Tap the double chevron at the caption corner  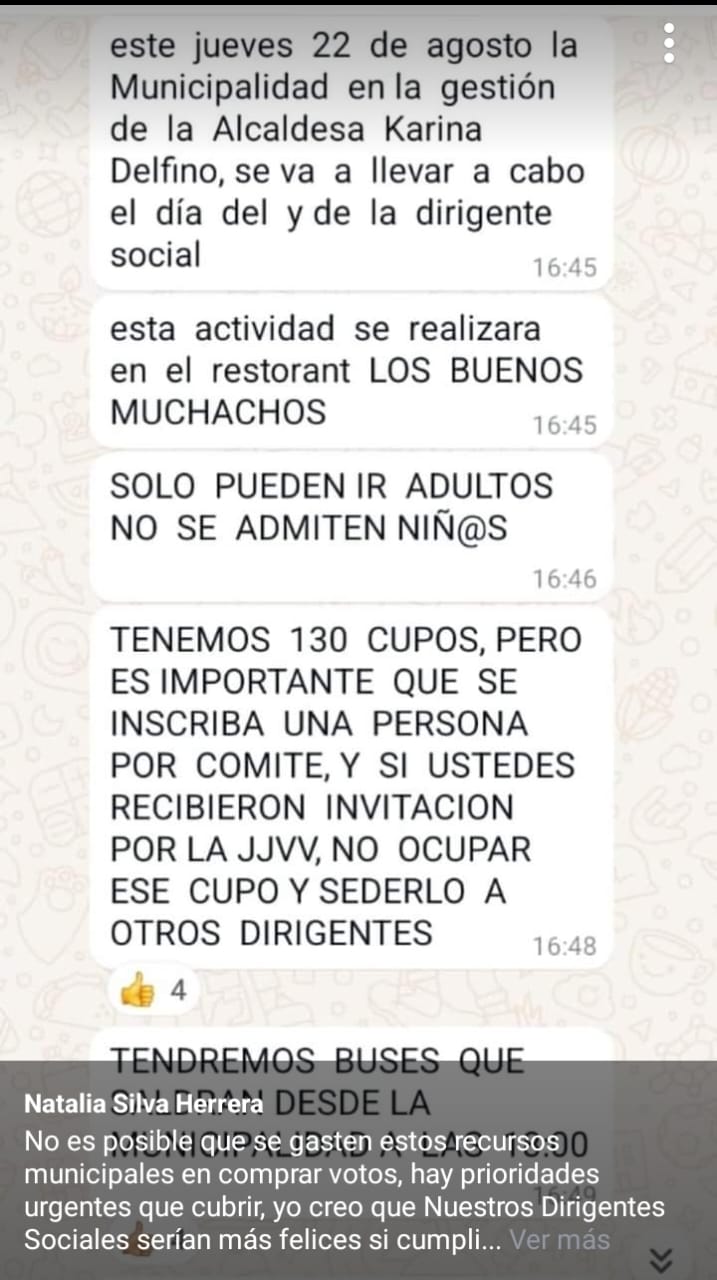point(660,1258)
